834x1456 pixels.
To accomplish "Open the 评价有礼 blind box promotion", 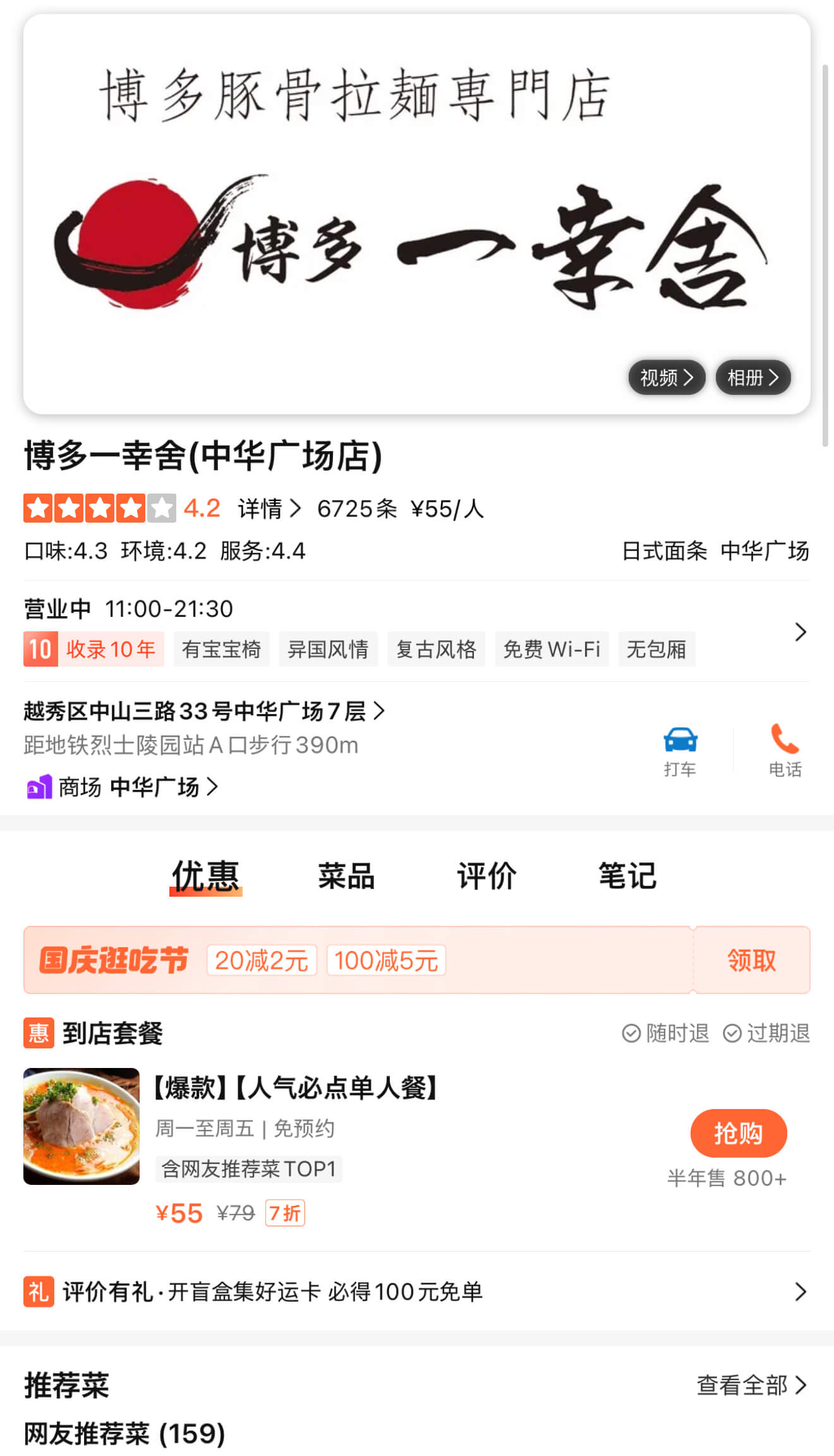I will [416, 1292].
